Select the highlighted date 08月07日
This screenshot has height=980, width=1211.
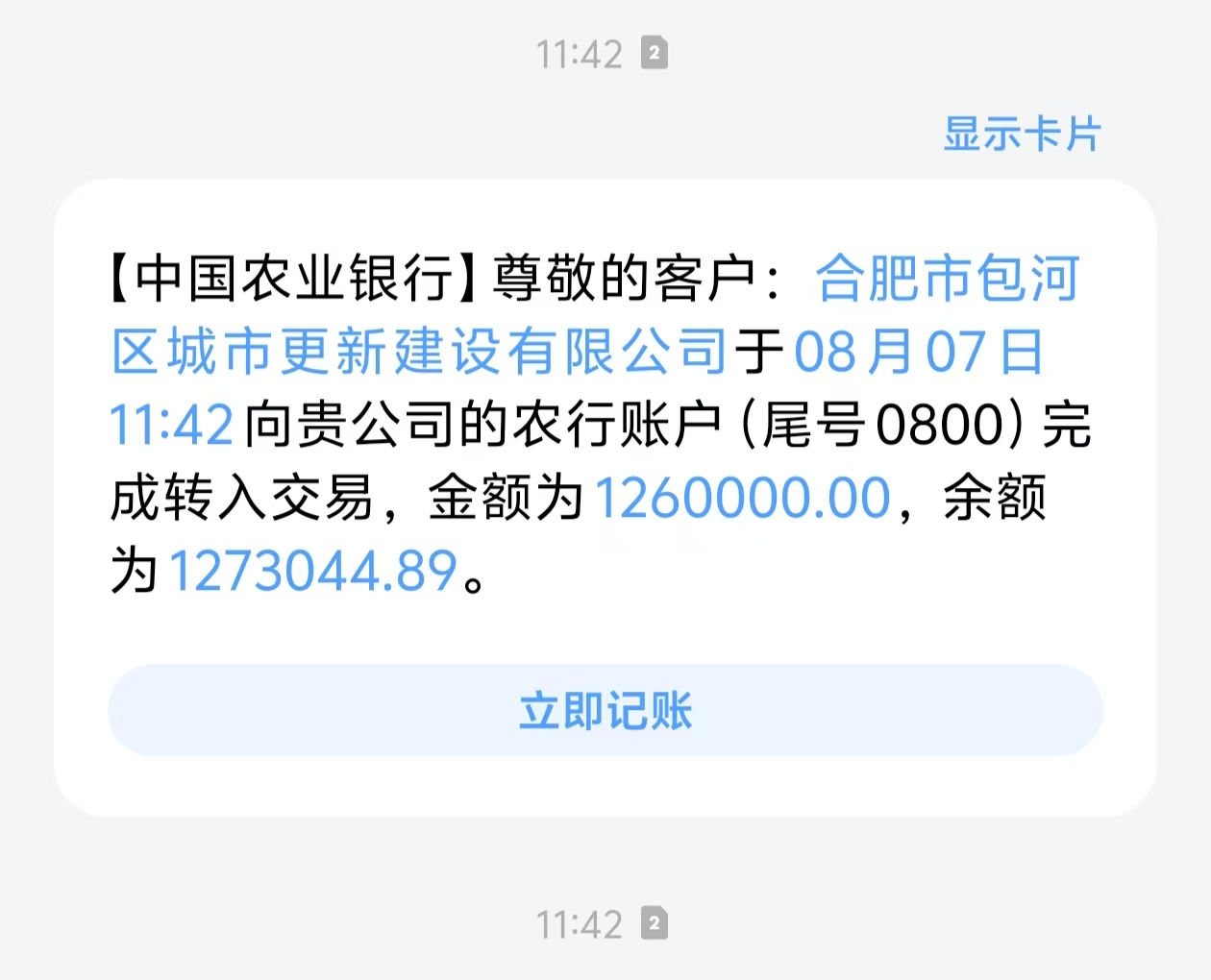[x=918, y=352]
